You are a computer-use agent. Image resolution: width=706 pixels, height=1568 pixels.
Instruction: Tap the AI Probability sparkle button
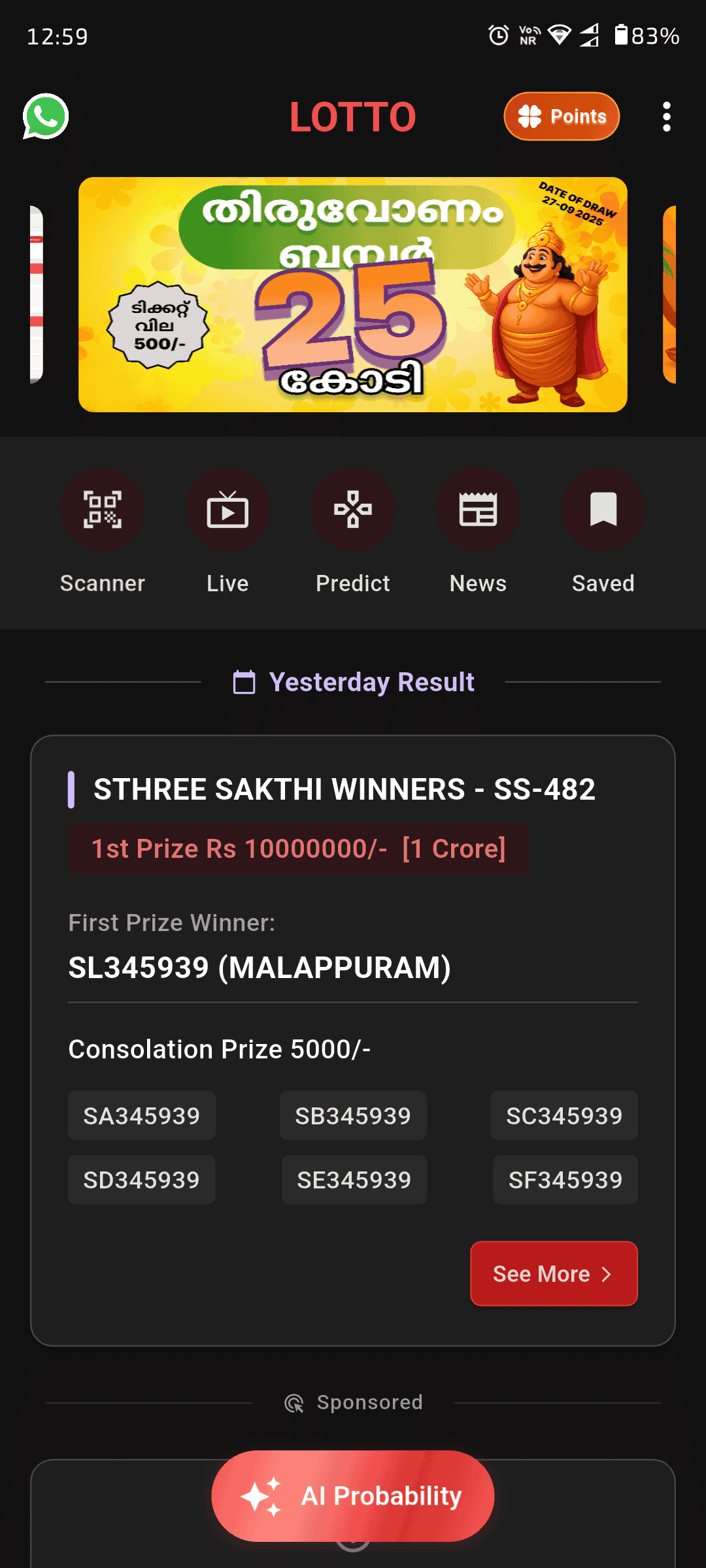353,1497
